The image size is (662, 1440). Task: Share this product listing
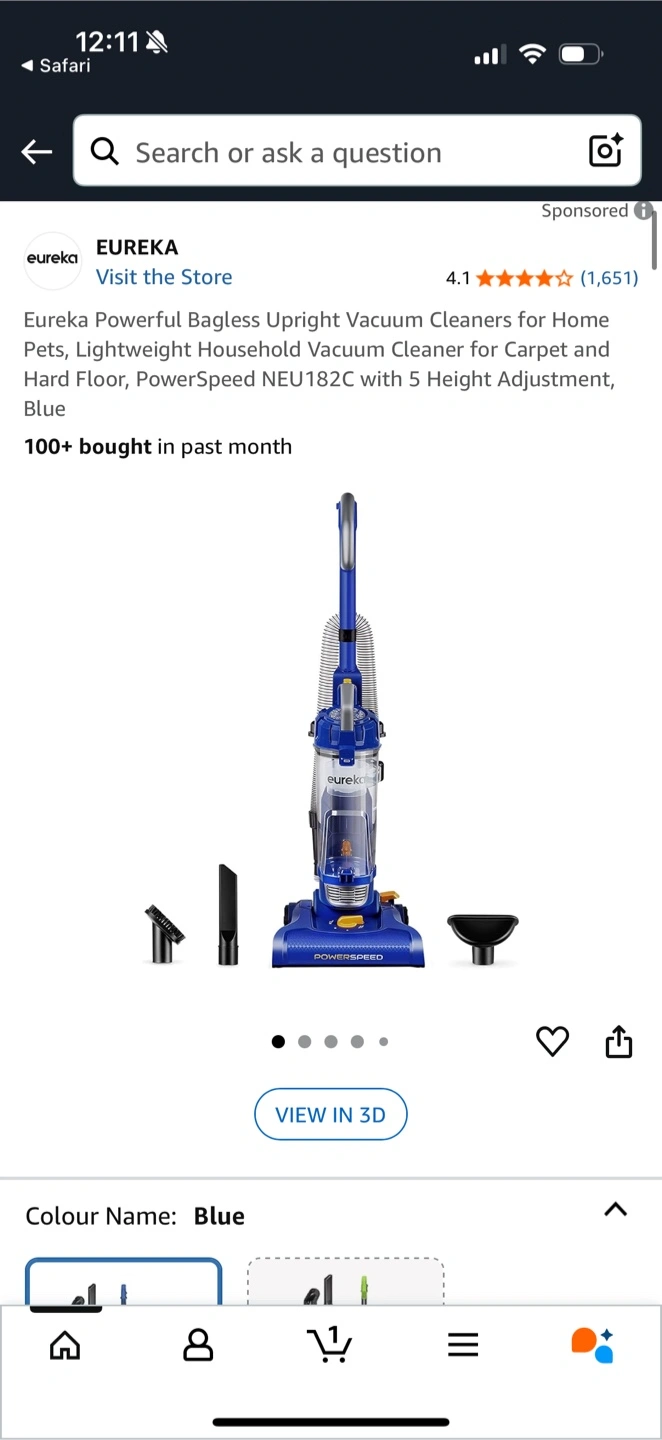619,1042
